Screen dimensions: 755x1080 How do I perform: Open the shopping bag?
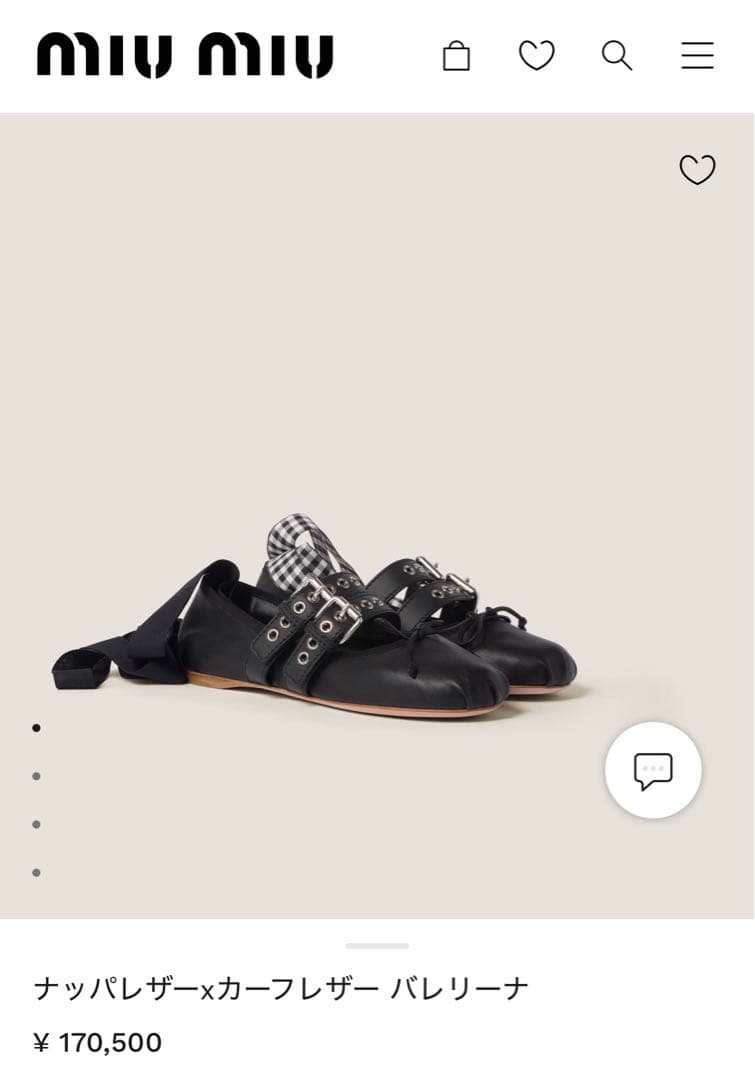coord(457,57)
